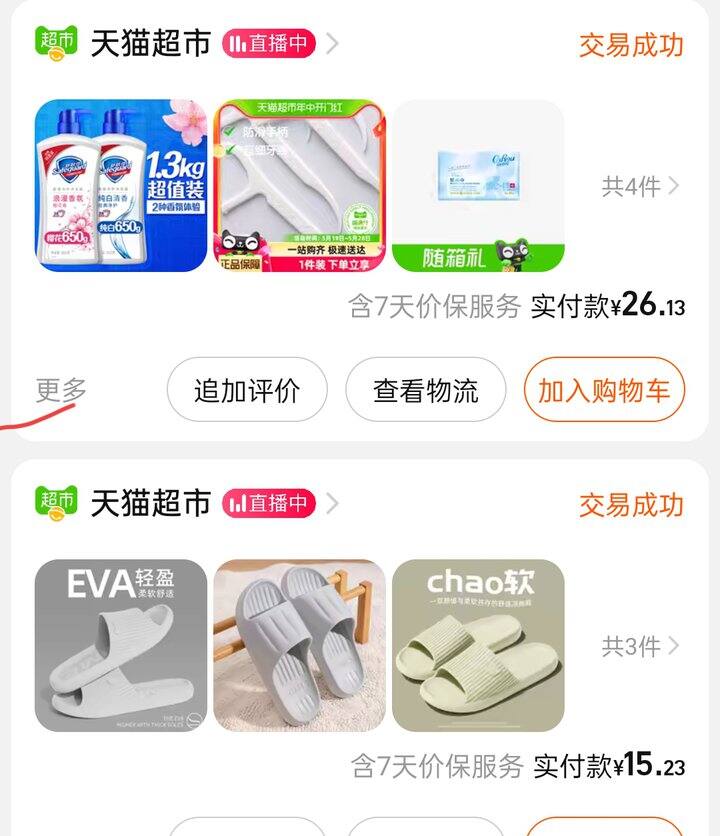The height and width of the screenshot is (836, 720).
Task: Open the EVA轻盈 slippers product
Action: [x=121, y=646]
